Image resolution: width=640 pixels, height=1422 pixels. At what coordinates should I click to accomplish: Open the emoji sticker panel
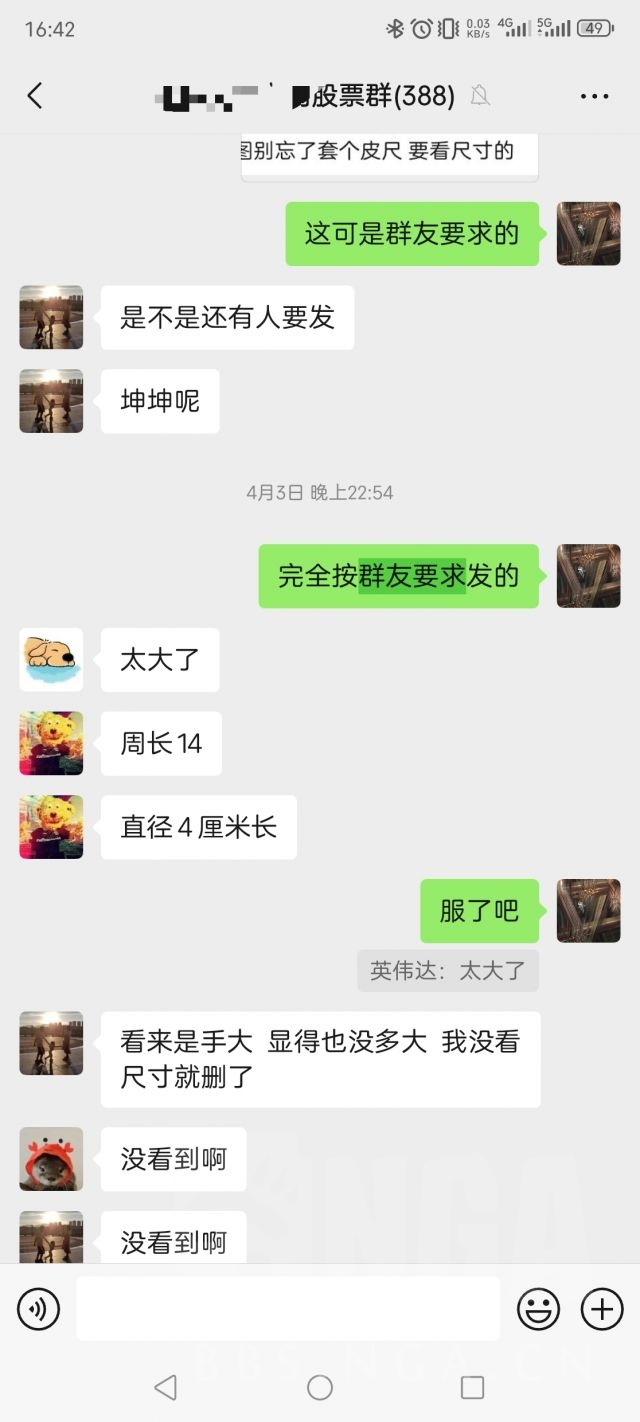pyautogui.click(x=538, y=1308)
